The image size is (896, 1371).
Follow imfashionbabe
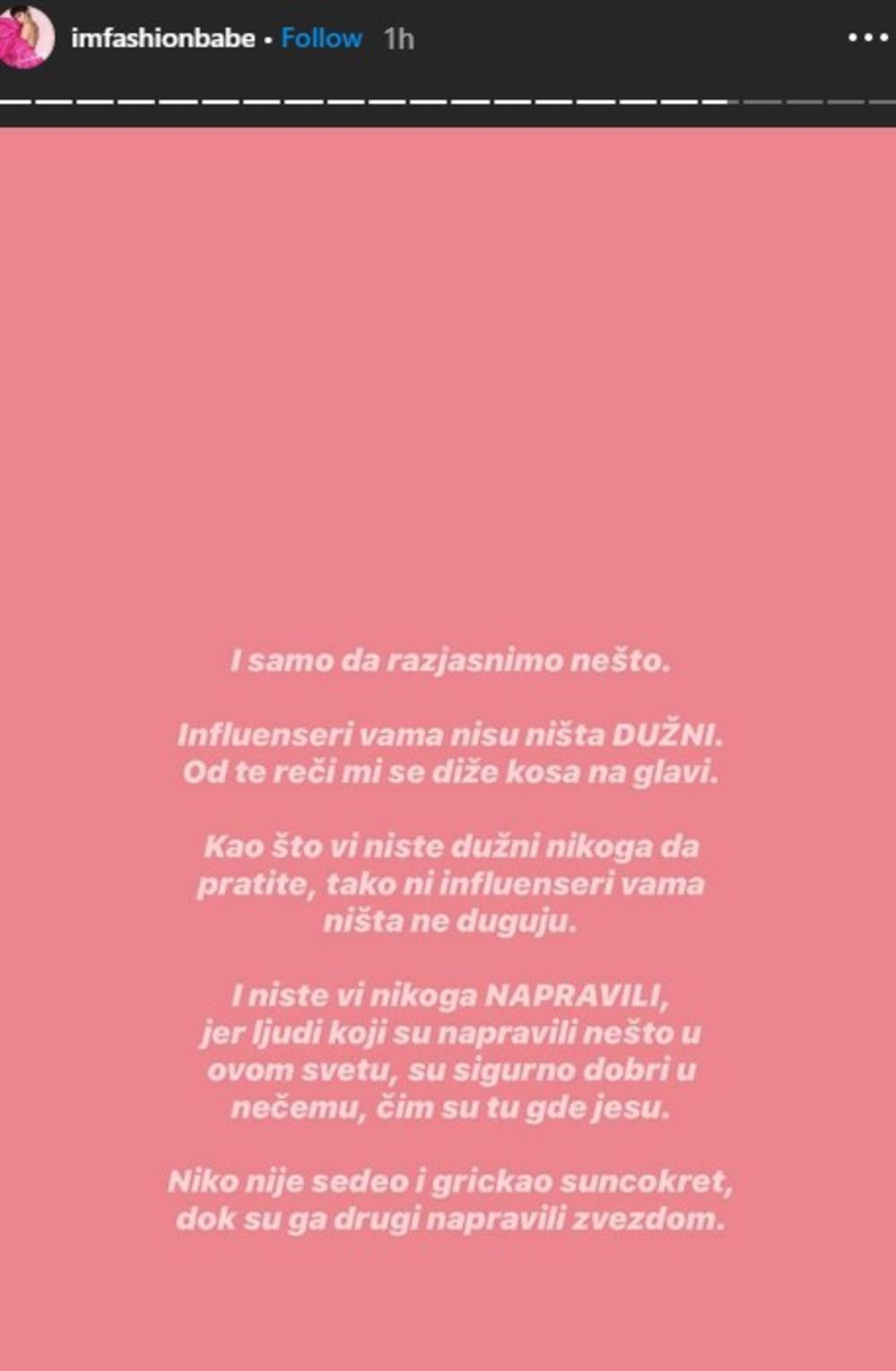click(x=321, y=39)
